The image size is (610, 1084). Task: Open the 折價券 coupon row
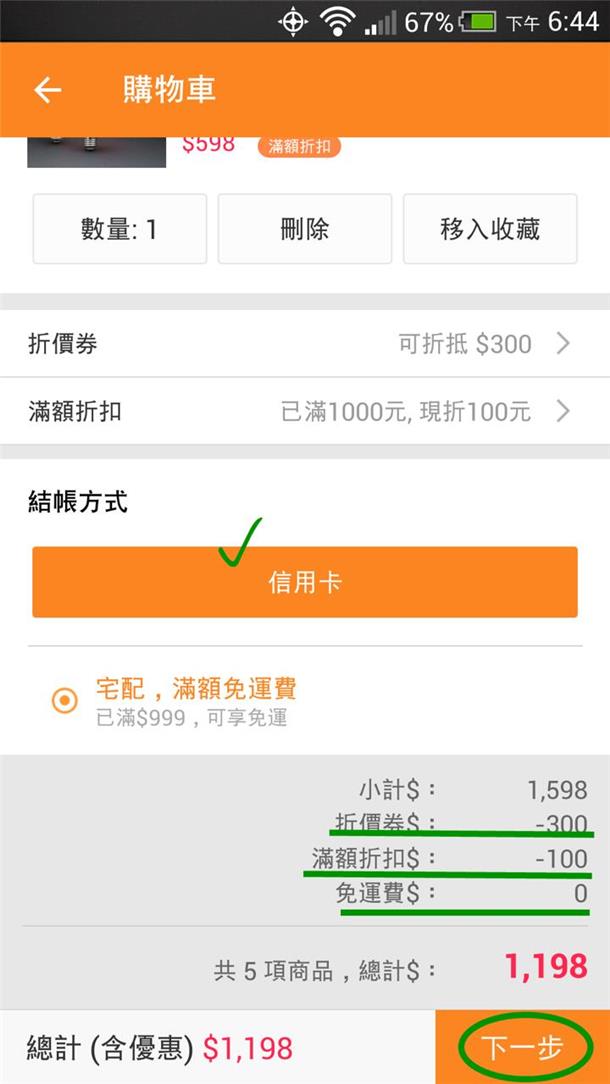[x=305, y=344]
